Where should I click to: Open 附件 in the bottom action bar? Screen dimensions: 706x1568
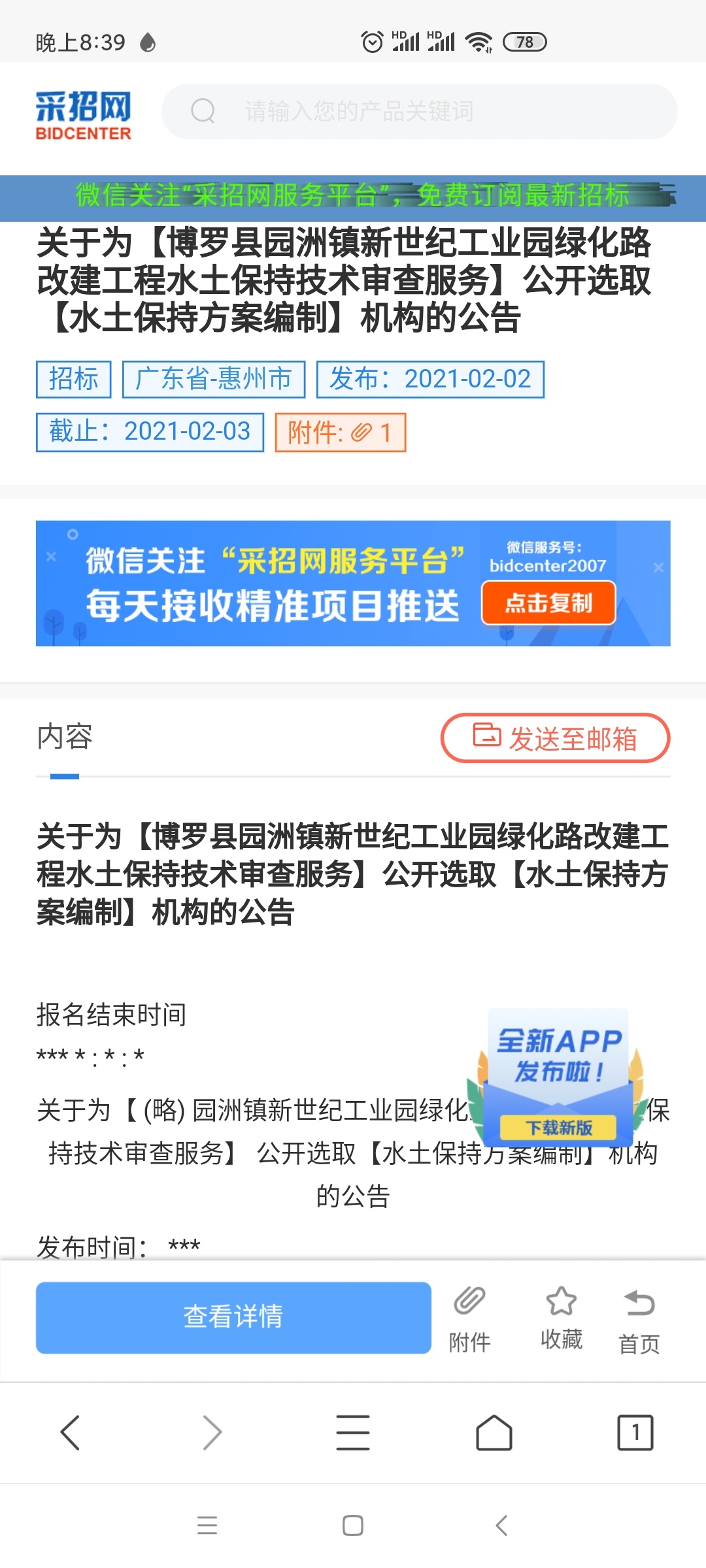(x=469, y=1317)
